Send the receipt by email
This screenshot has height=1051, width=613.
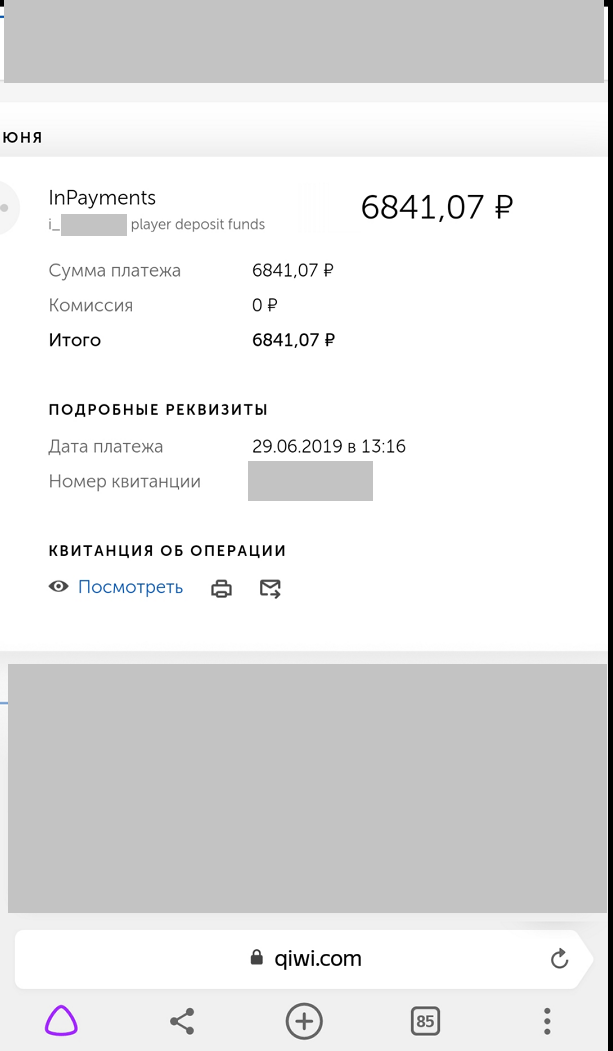tap(270, 589)
